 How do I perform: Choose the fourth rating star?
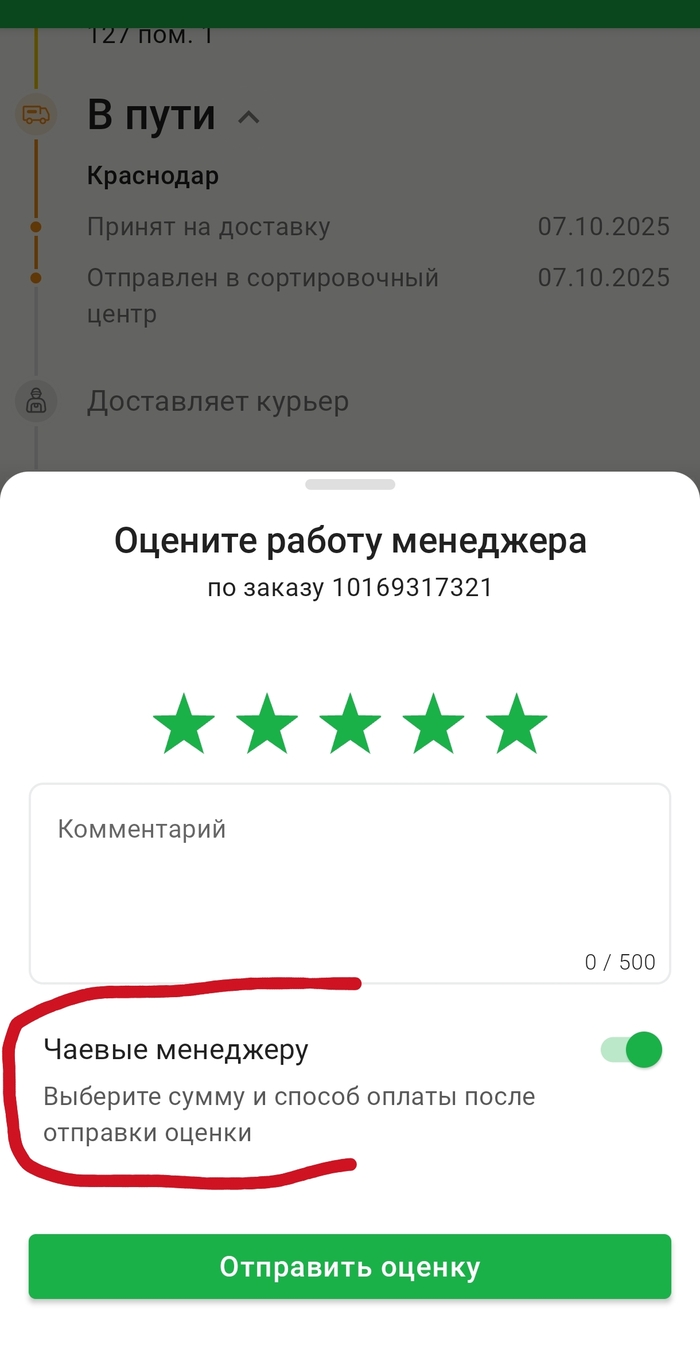click(x=433, y=724)
